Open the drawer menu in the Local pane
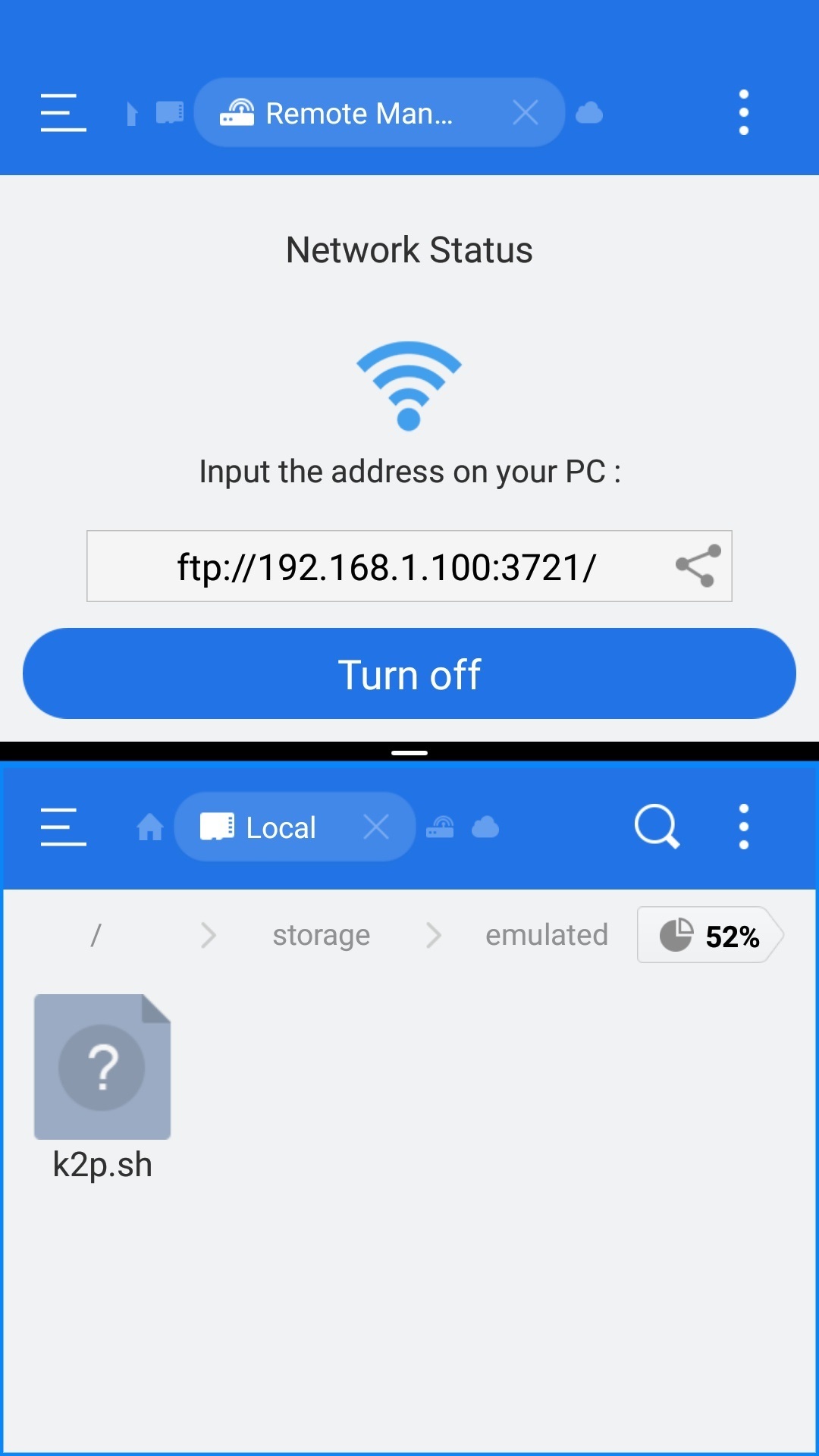The width and height of the screenshot is (819, 1456). 63,827
